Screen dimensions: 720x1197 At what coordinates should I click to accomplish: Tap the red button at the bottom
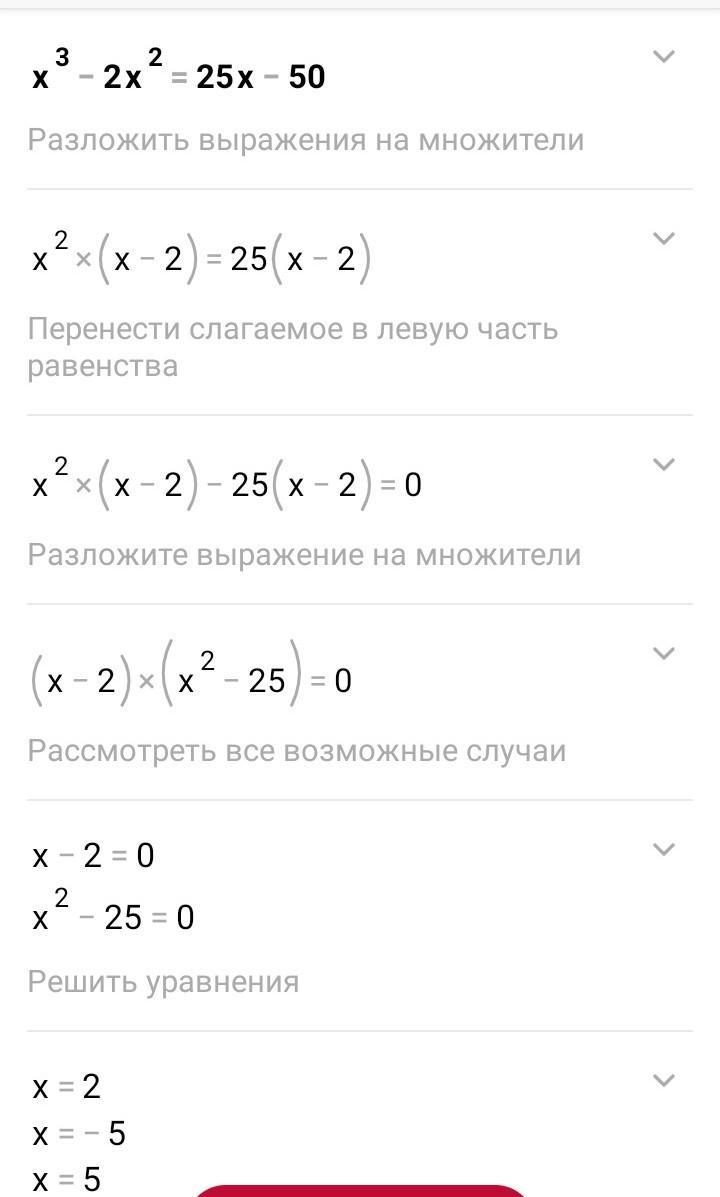(x=360, y=1191)
